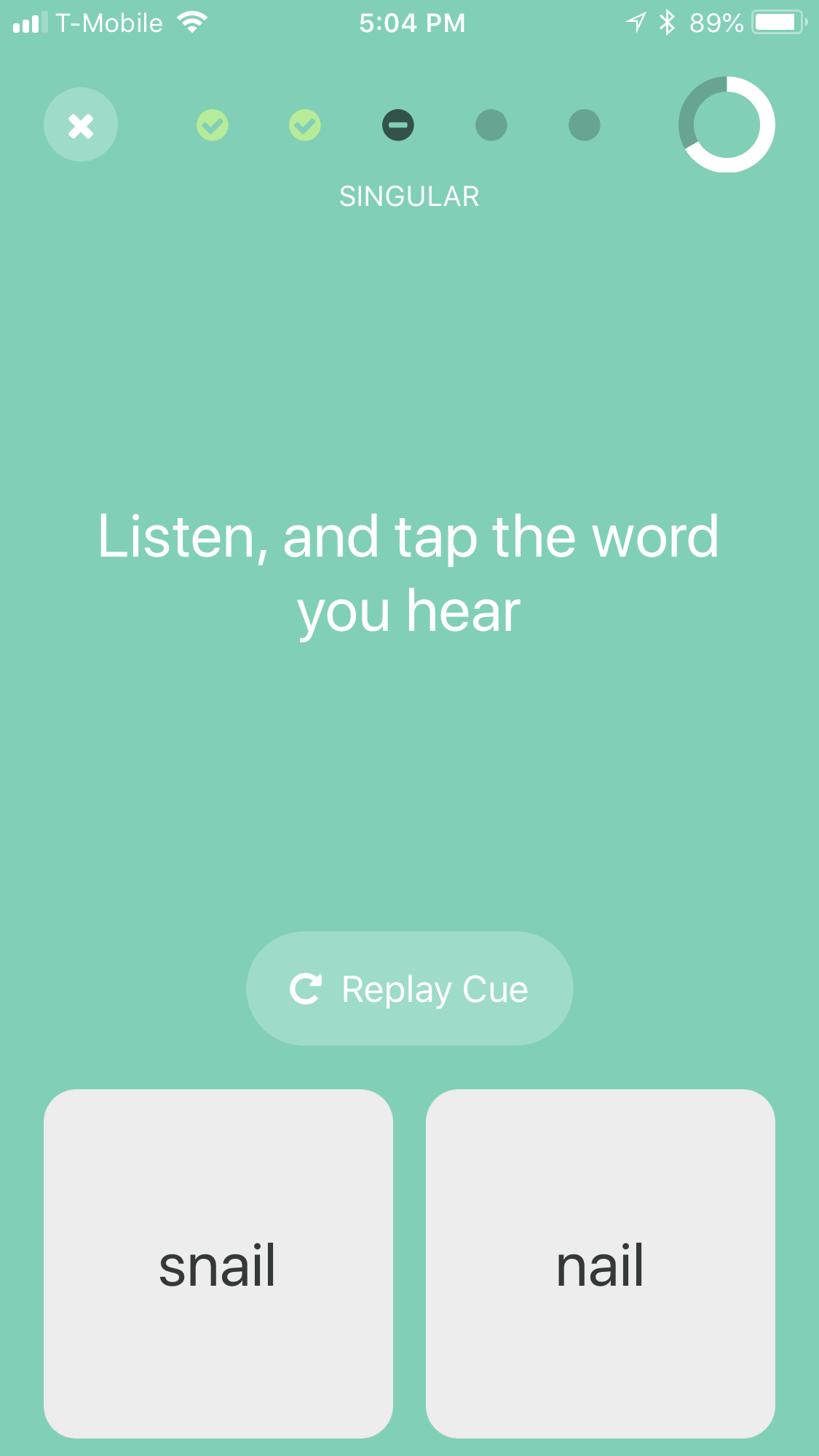The height and width of the screenshot is (1456, 819).
Task: Tap the Bluetooth icon in the status bar
Action: tap(665, 23)
